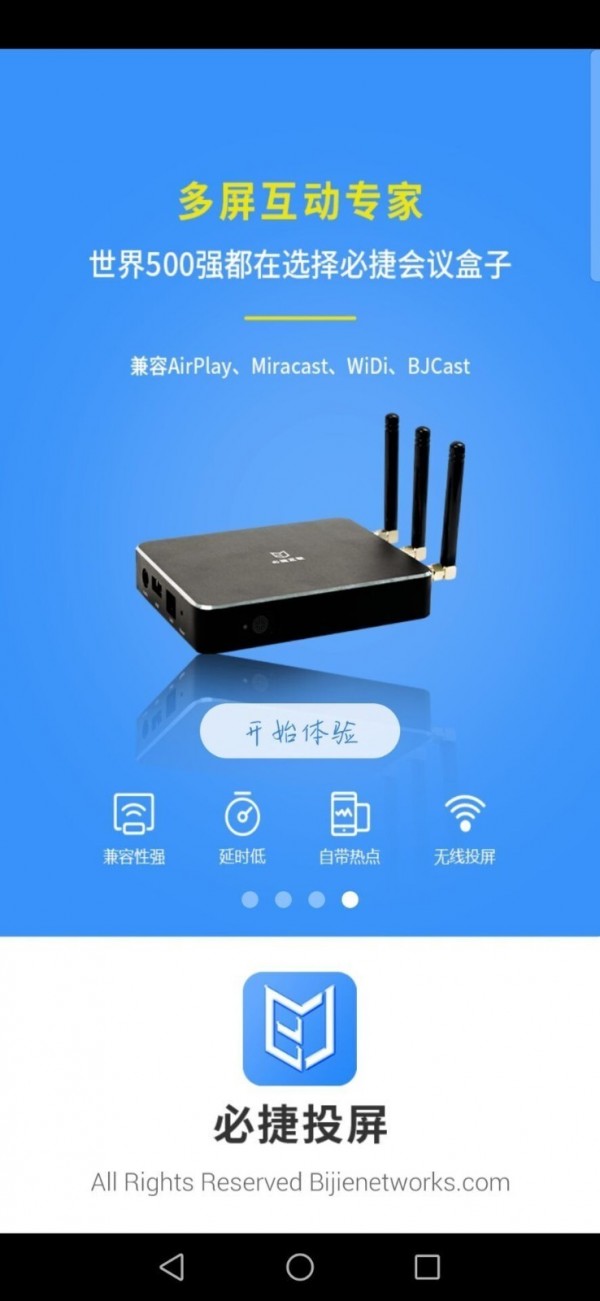Go to the third onboarding page dot
The width and height of the screenshot is (600, 1301).
[x=316, y=900]
